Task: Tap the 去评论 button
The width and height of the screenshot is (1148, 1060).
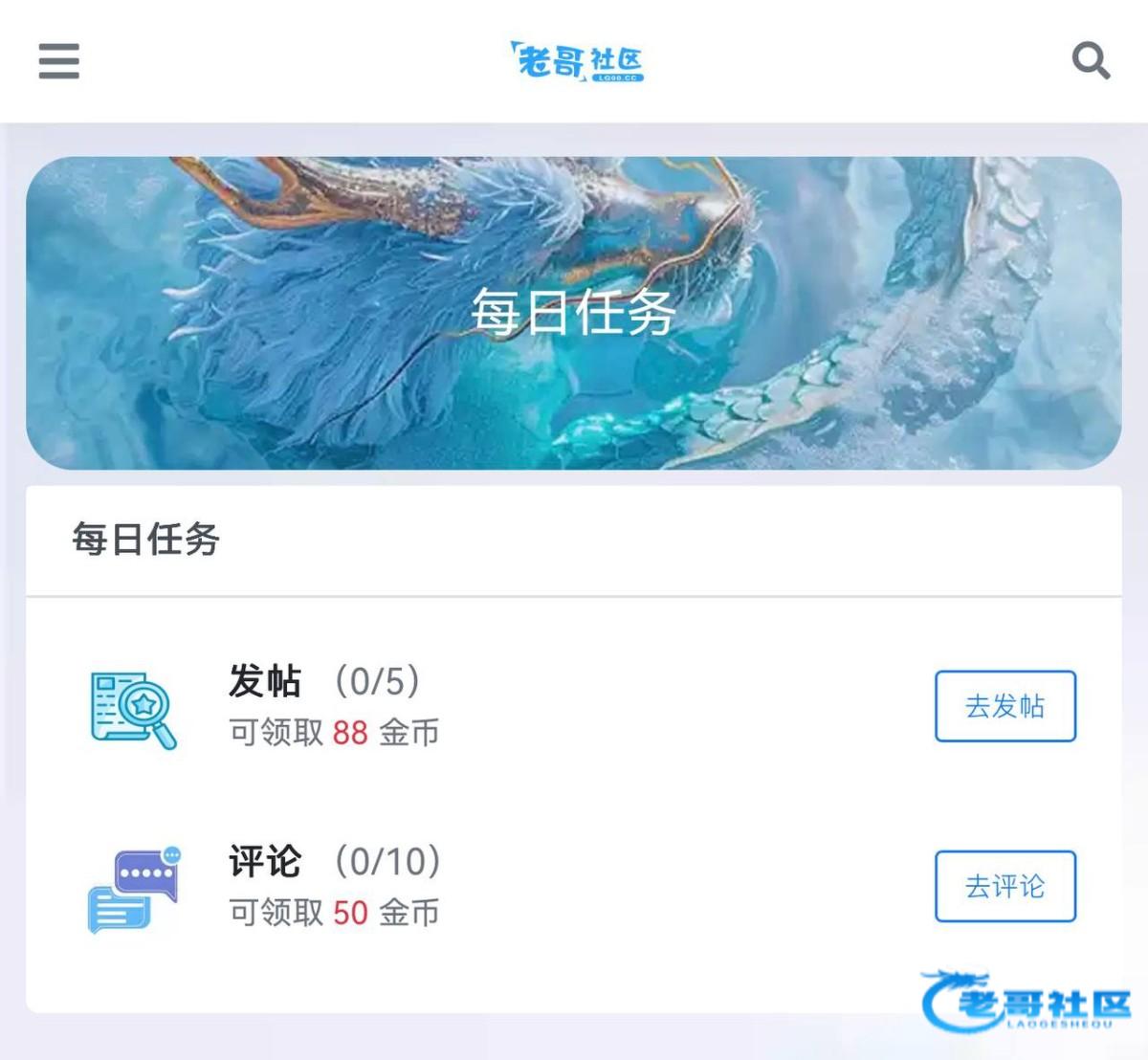Action: (1004, 886)
